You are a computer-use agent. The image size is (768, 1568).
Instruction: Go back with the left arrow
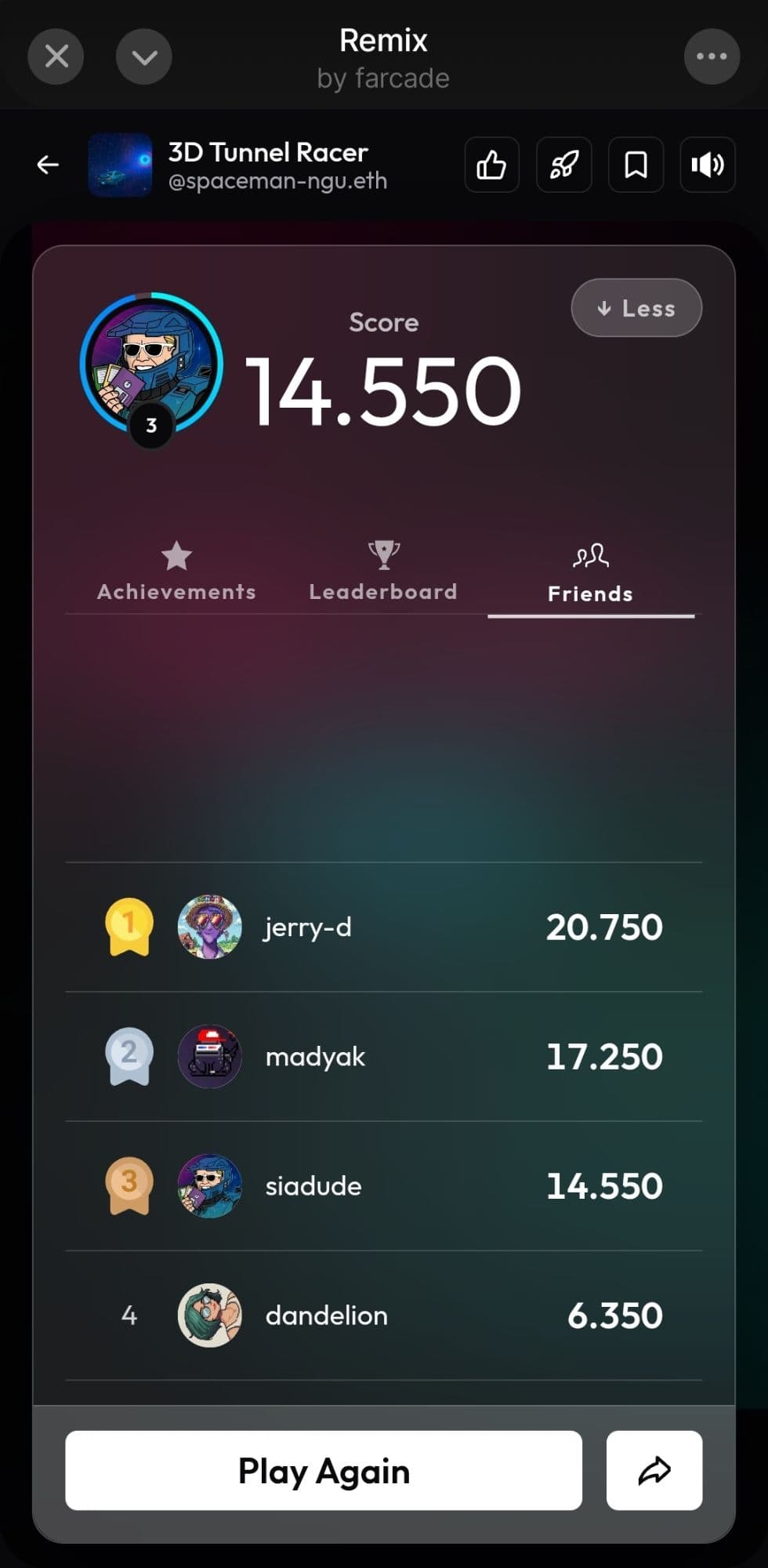pos(48,165)
